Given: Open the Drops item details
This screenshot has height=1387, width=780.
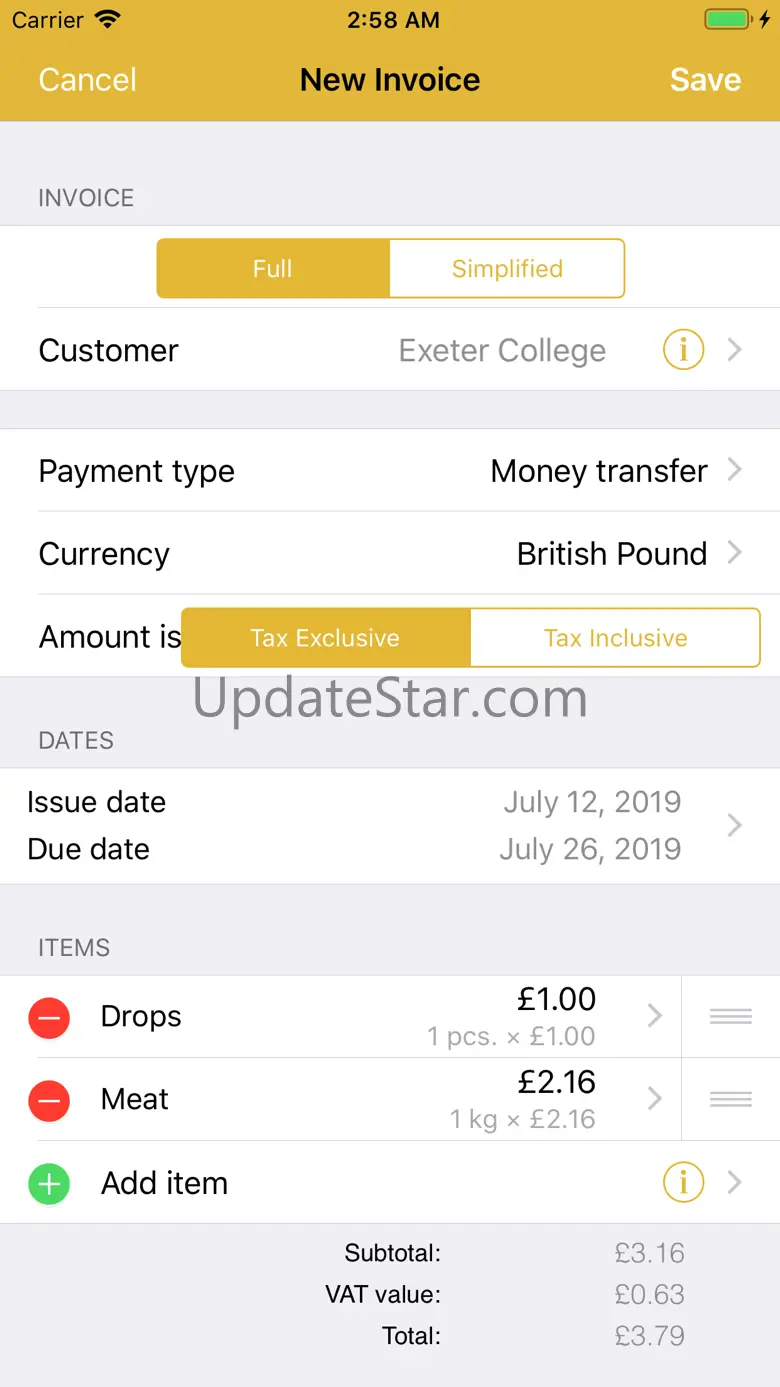Looking at the screenshot, I should [380, 1017].
